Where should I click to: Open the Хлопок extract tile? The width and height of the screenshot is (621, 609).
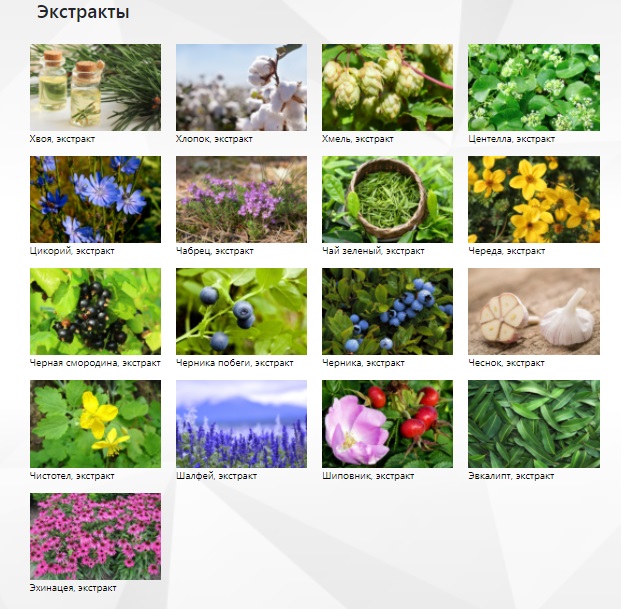[241, 88]
